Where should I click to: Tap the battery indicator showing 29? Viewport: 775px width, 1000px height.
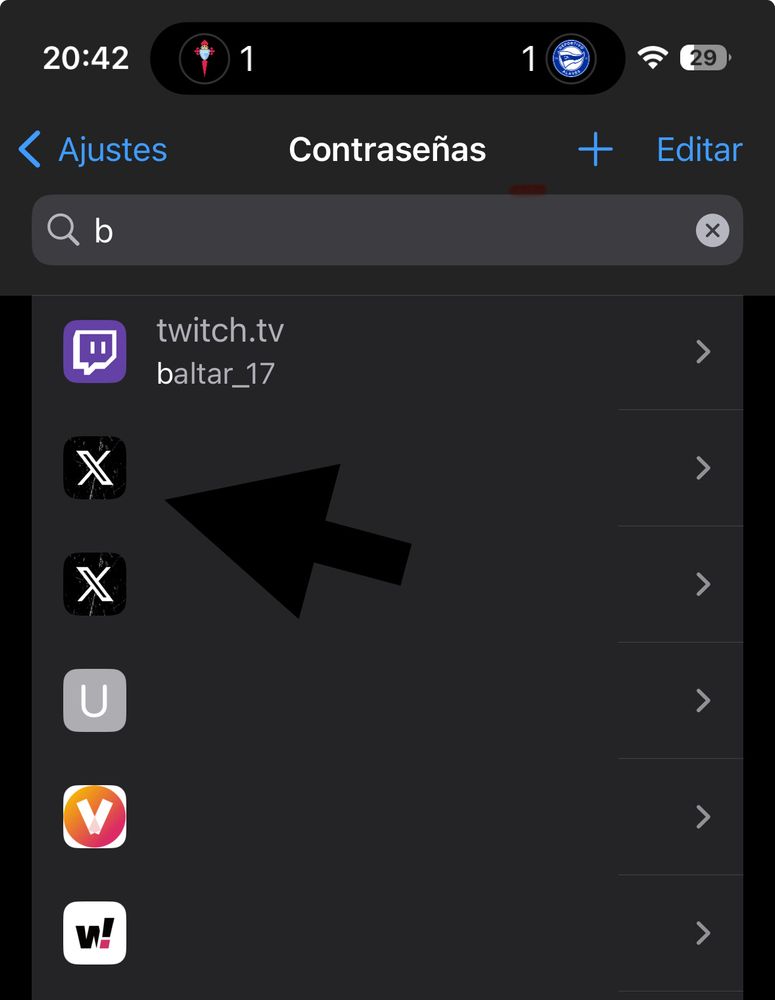(x=703, y=58)
